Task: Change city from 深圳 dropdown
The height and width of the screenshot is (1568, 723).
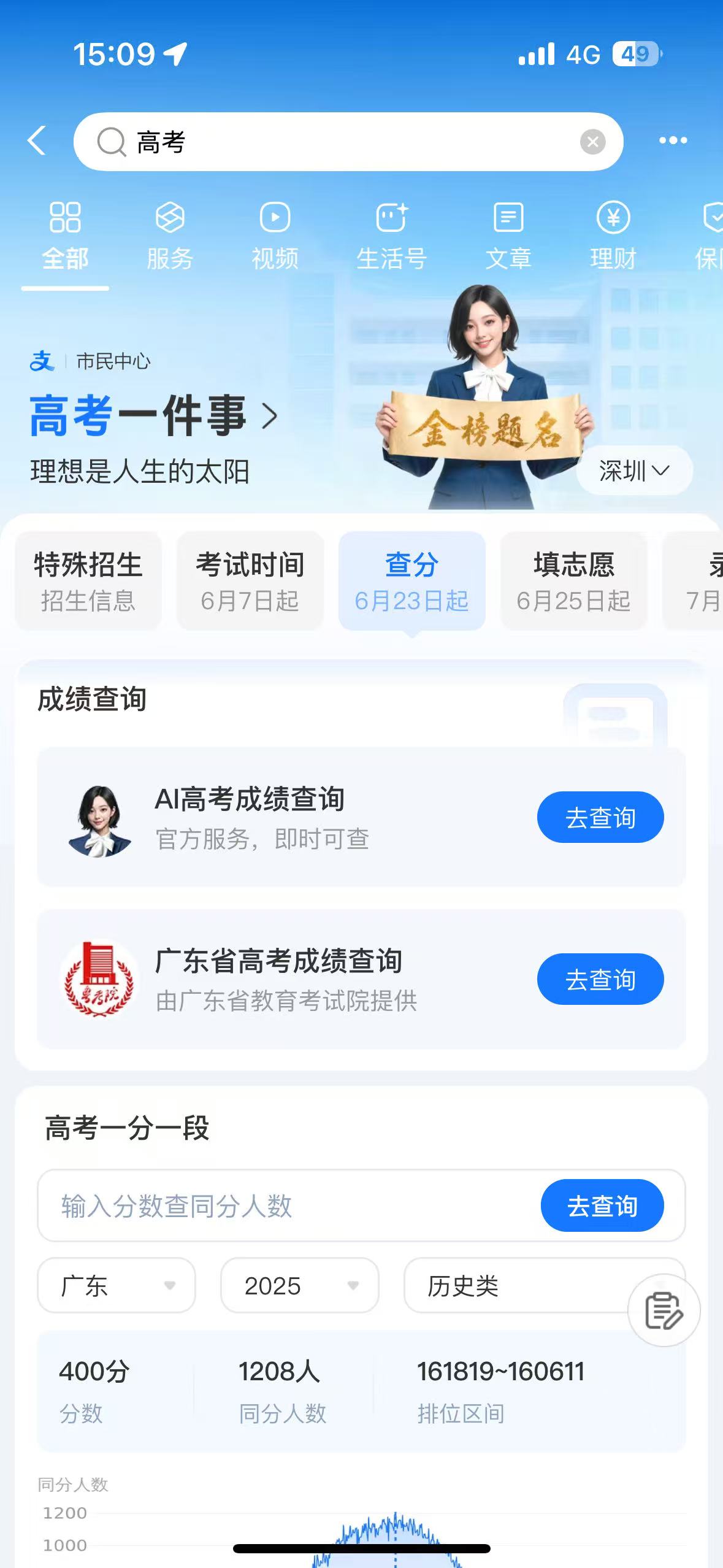Action: point(634,471)
